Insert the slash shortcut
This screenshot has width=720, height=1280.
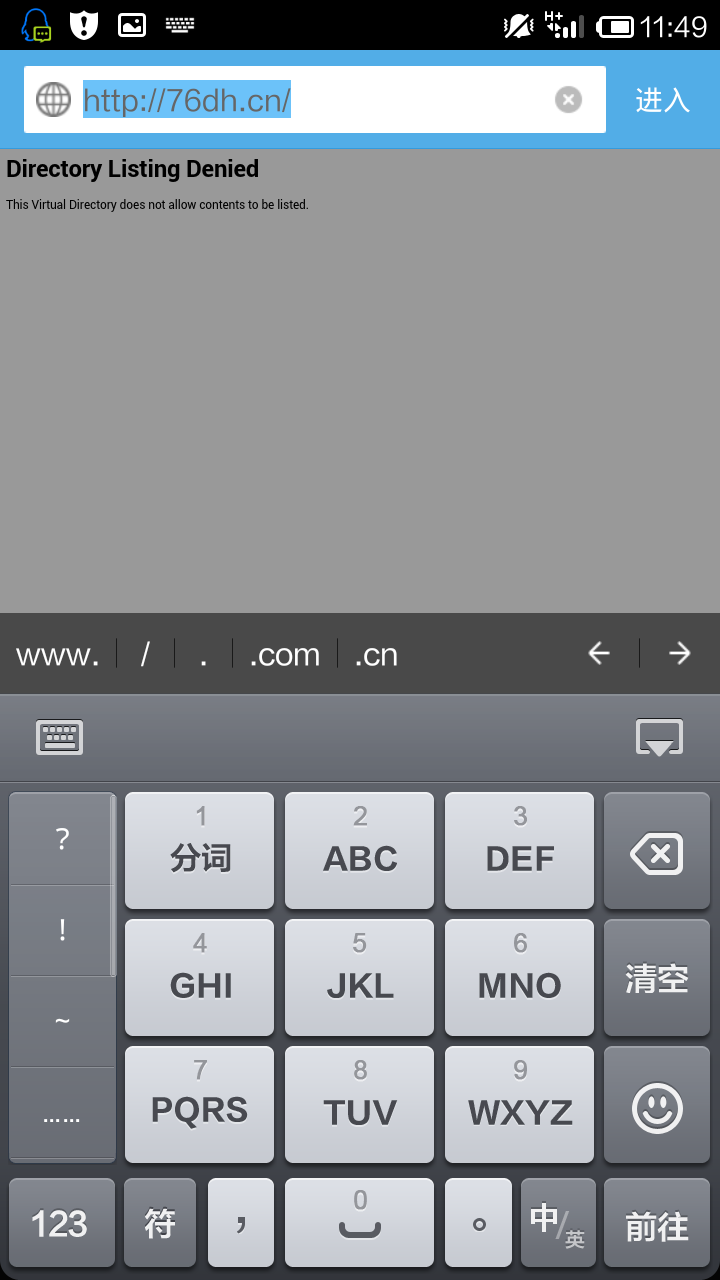point(146,655)
